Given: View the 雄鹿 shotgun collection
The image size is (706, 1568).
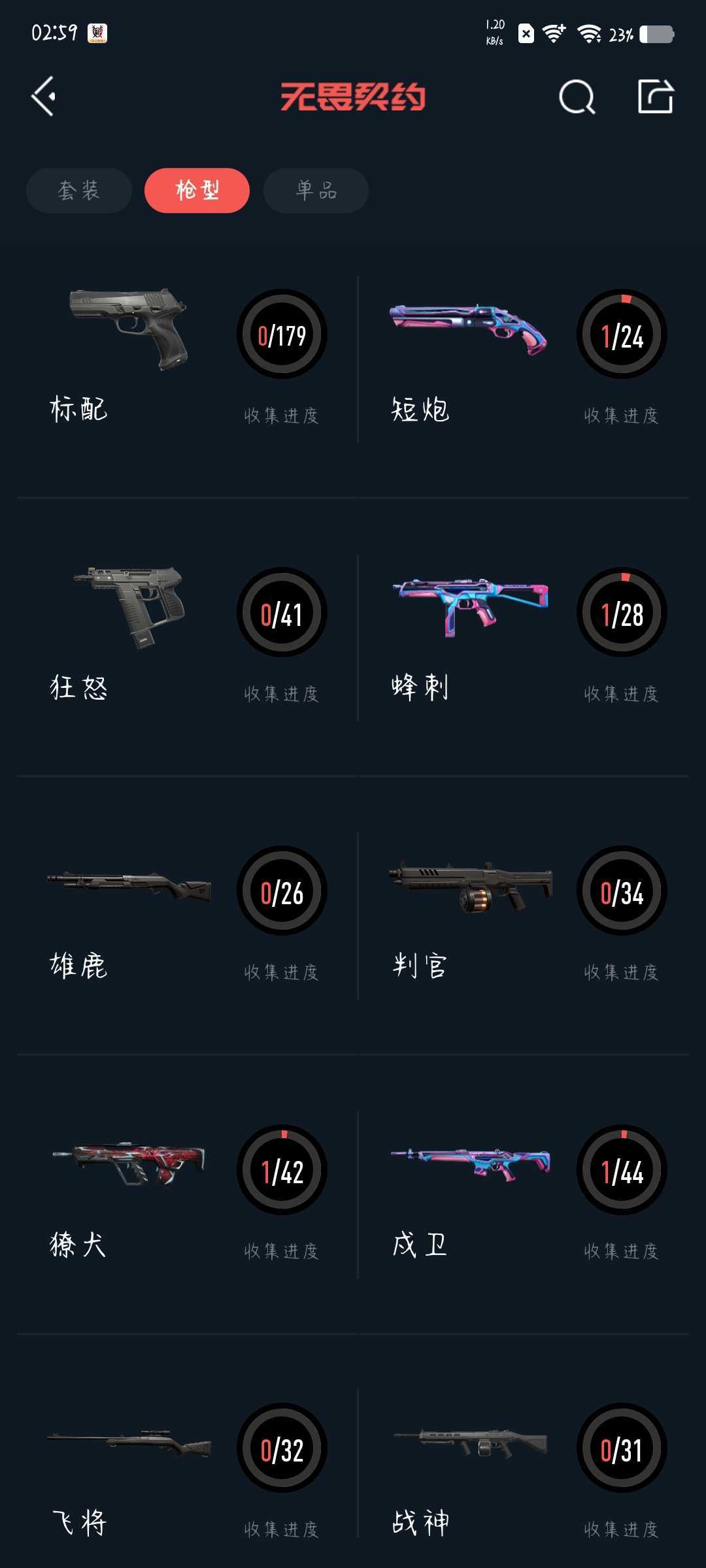Looking at the screenshot, I should click(x=186, y=915).
